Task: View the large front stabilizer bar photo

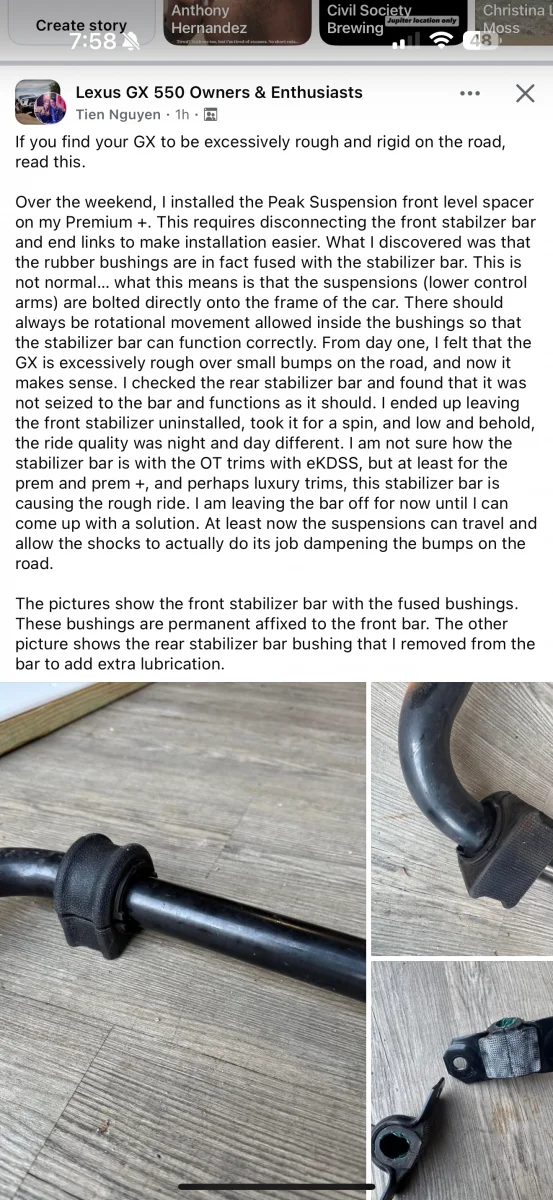Action: pyautogui.click(x=183, y=941)
